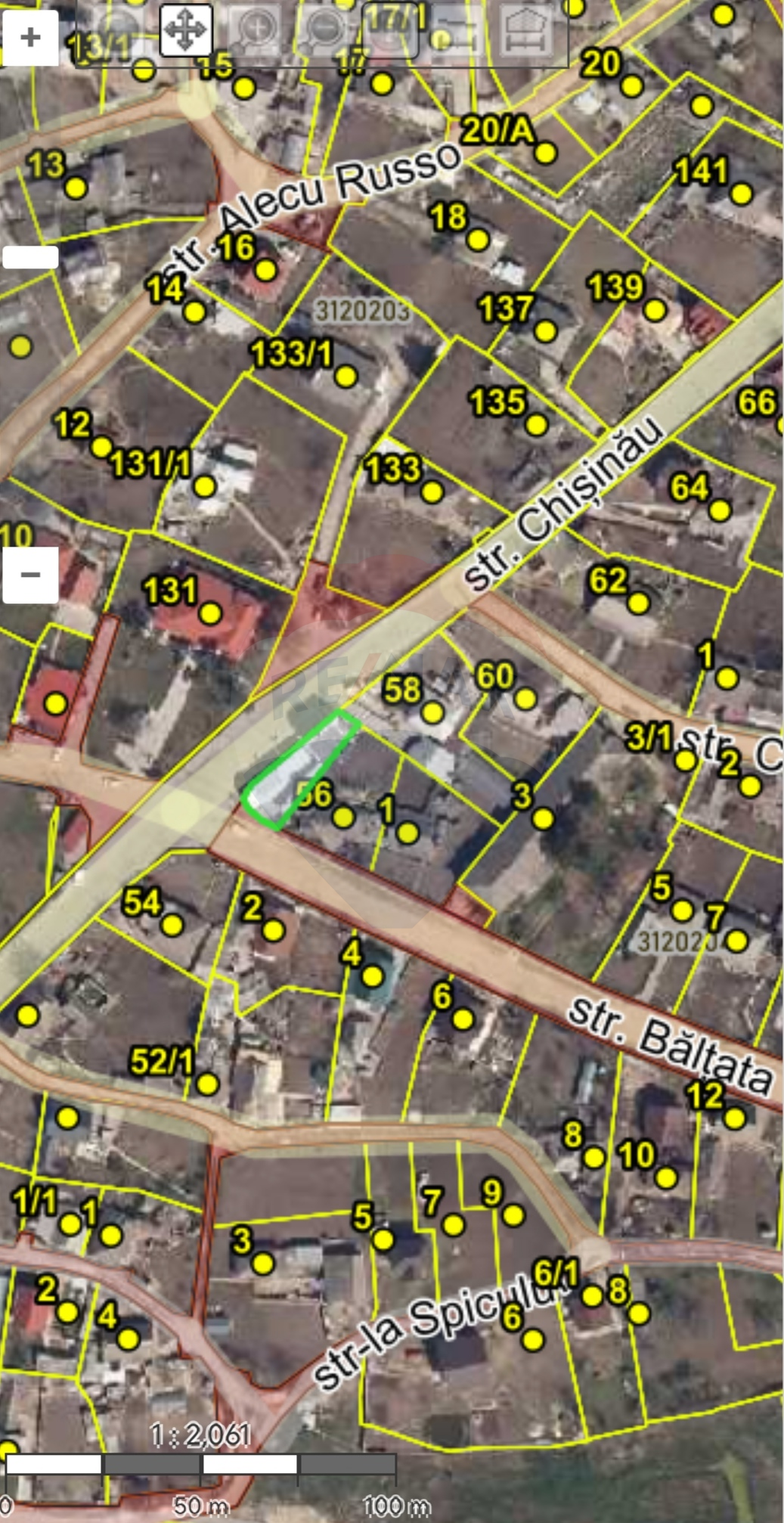Open the ruler measurement tool
This screenshot has height=1523, width=784.
(457, 31)
